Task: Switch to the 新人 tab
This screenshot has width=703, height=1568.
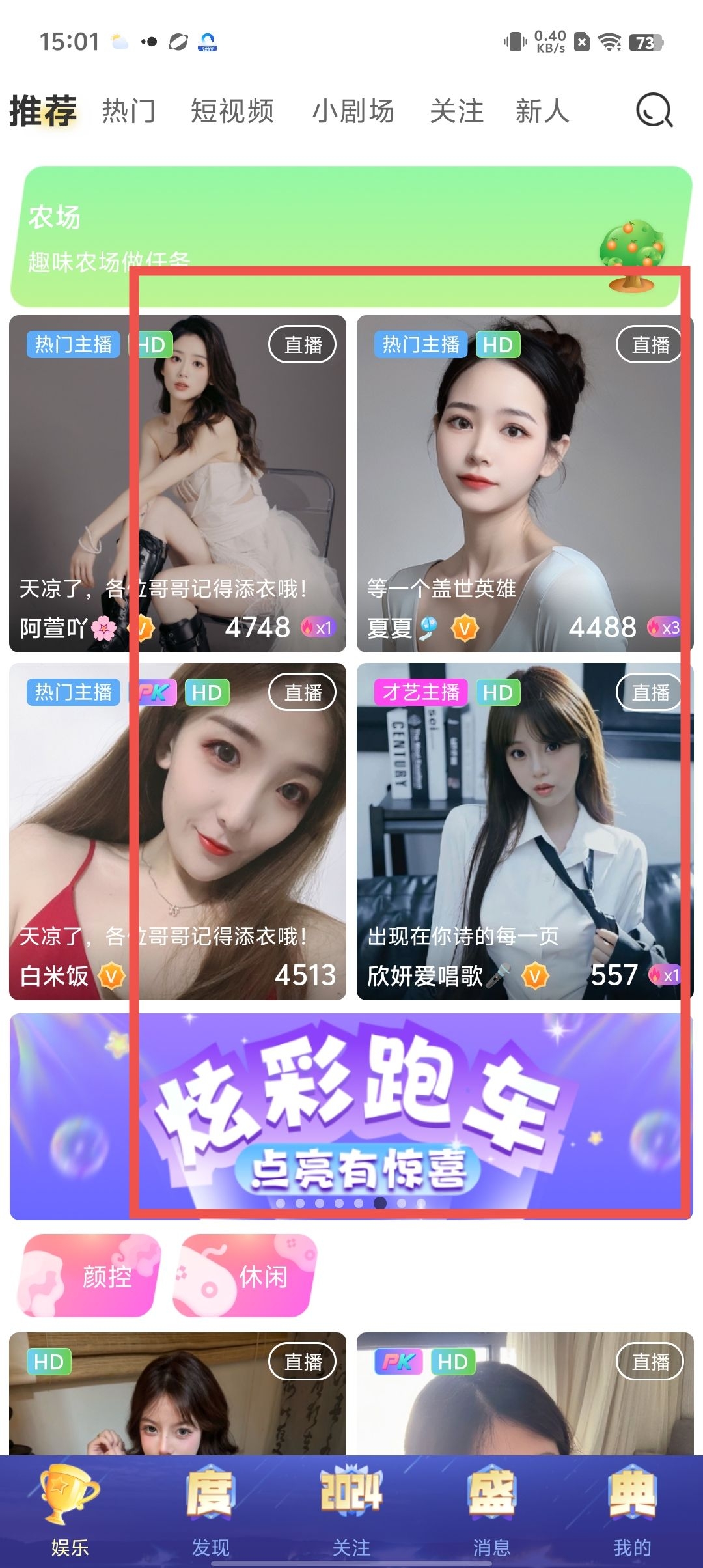Action: 542,111
